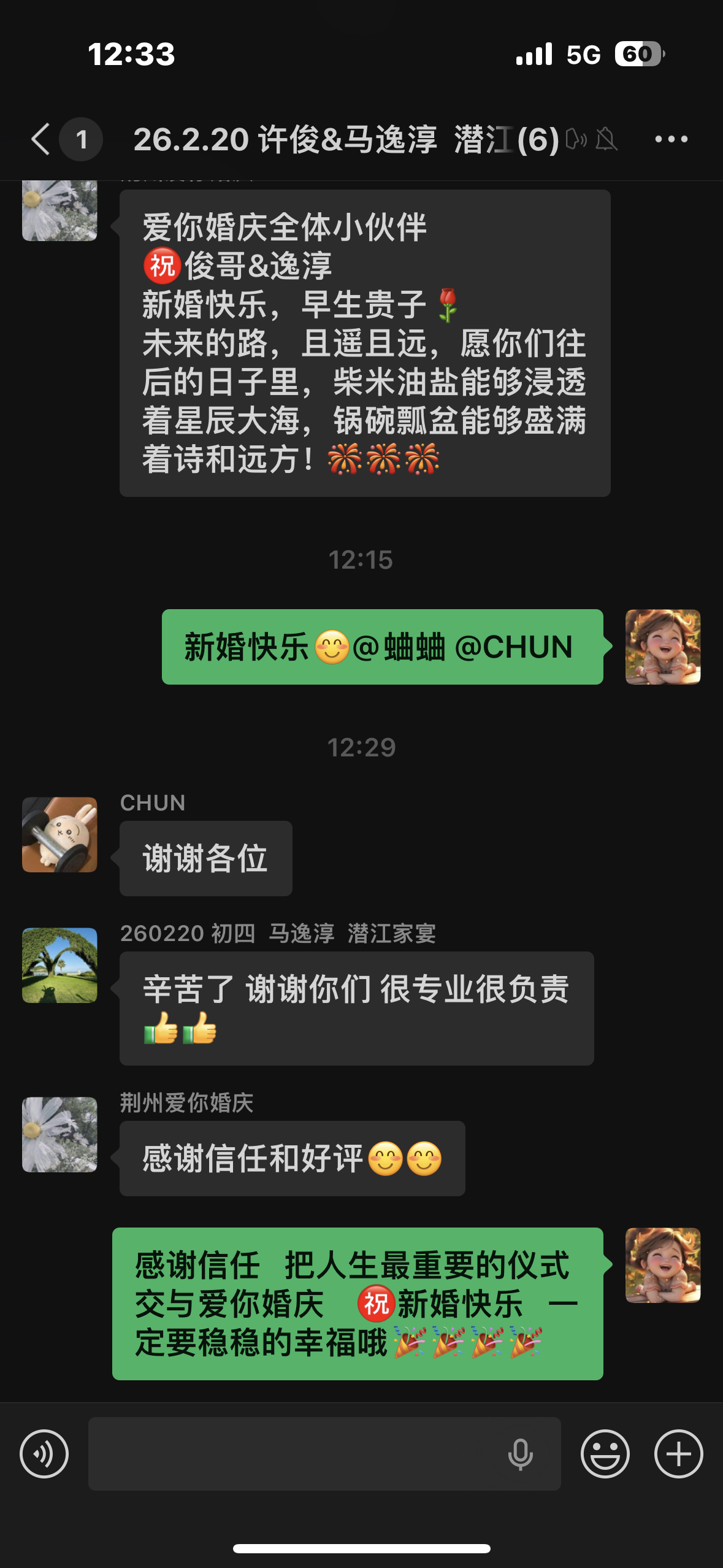Open avatar of 260220 初四 马逸淳 潜江家宴

59,965
